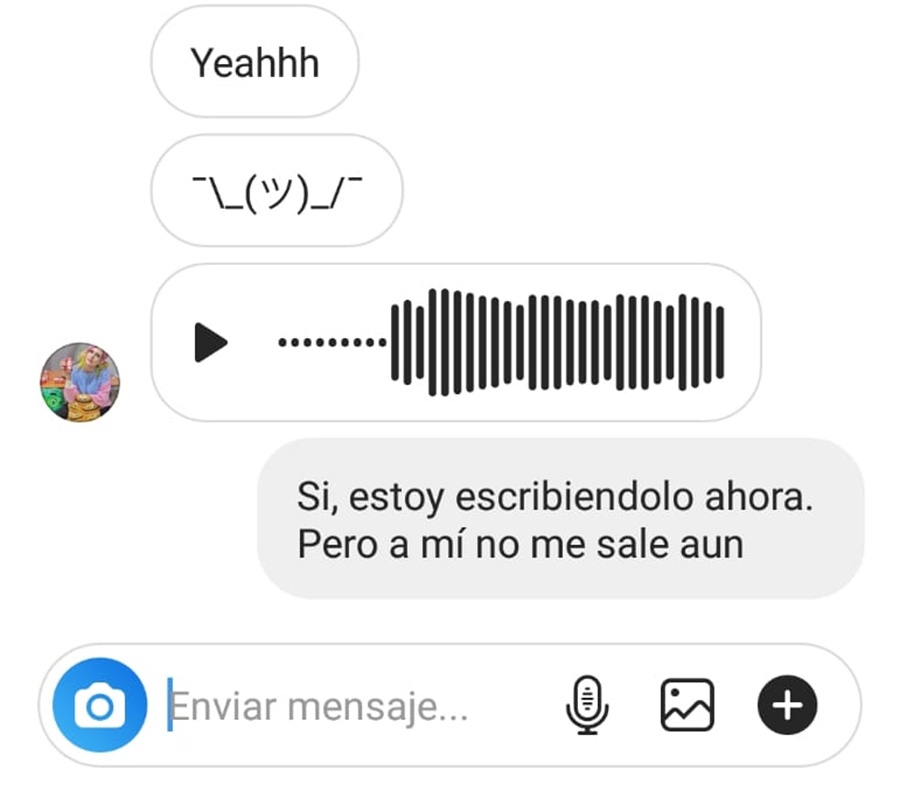Open the sender's profile picture

80,383
